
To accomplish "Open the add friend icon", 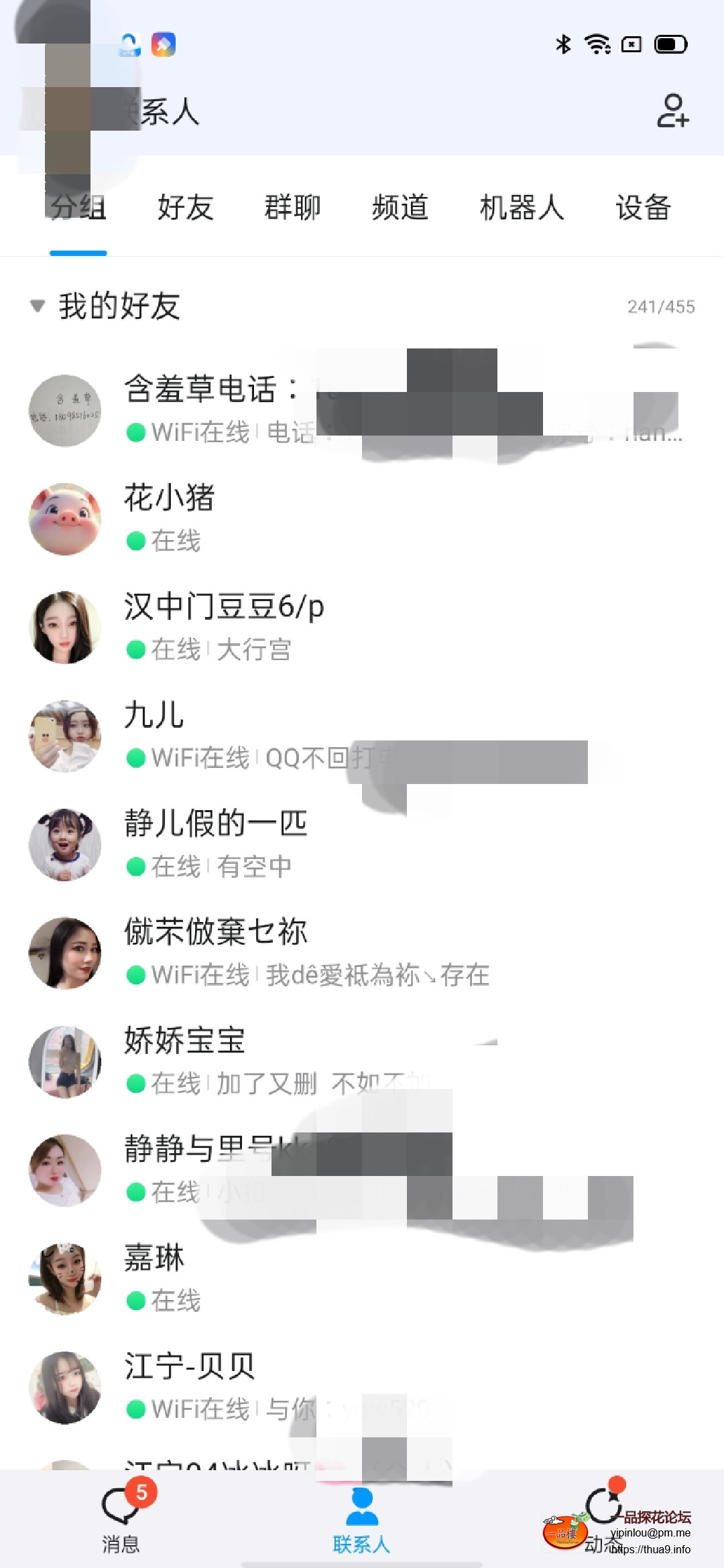I will coord(672,111).
